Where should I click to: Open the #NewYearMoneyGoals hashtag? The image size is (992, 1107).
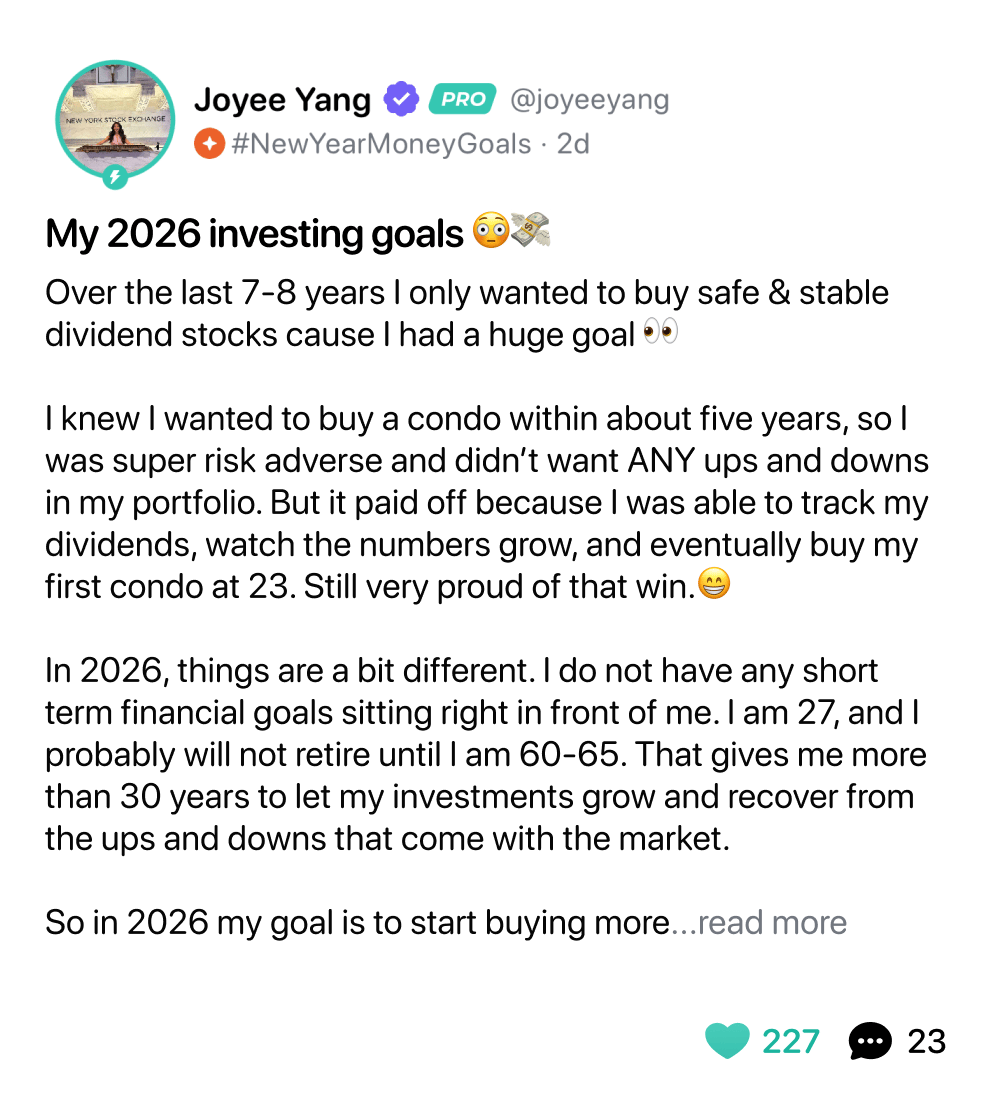[x=381, y=144]
